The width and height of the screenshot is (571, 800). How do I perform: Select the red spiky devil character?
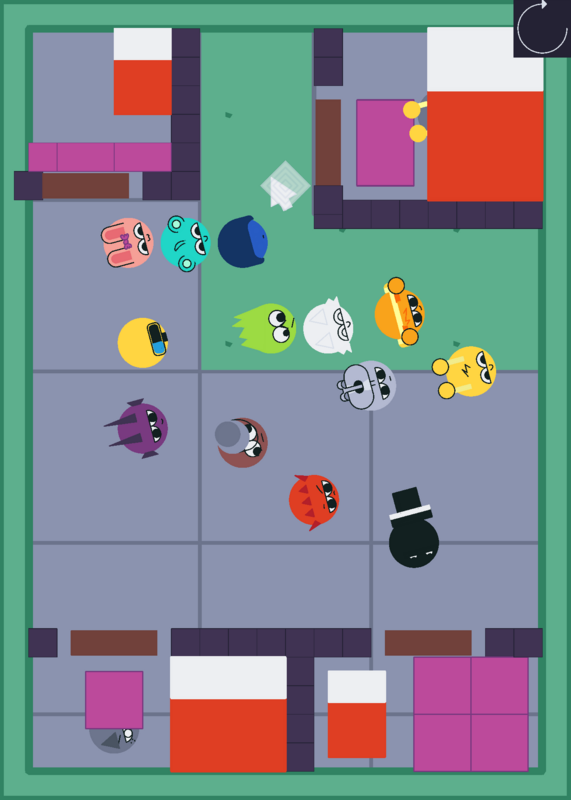tap(313, 501)
